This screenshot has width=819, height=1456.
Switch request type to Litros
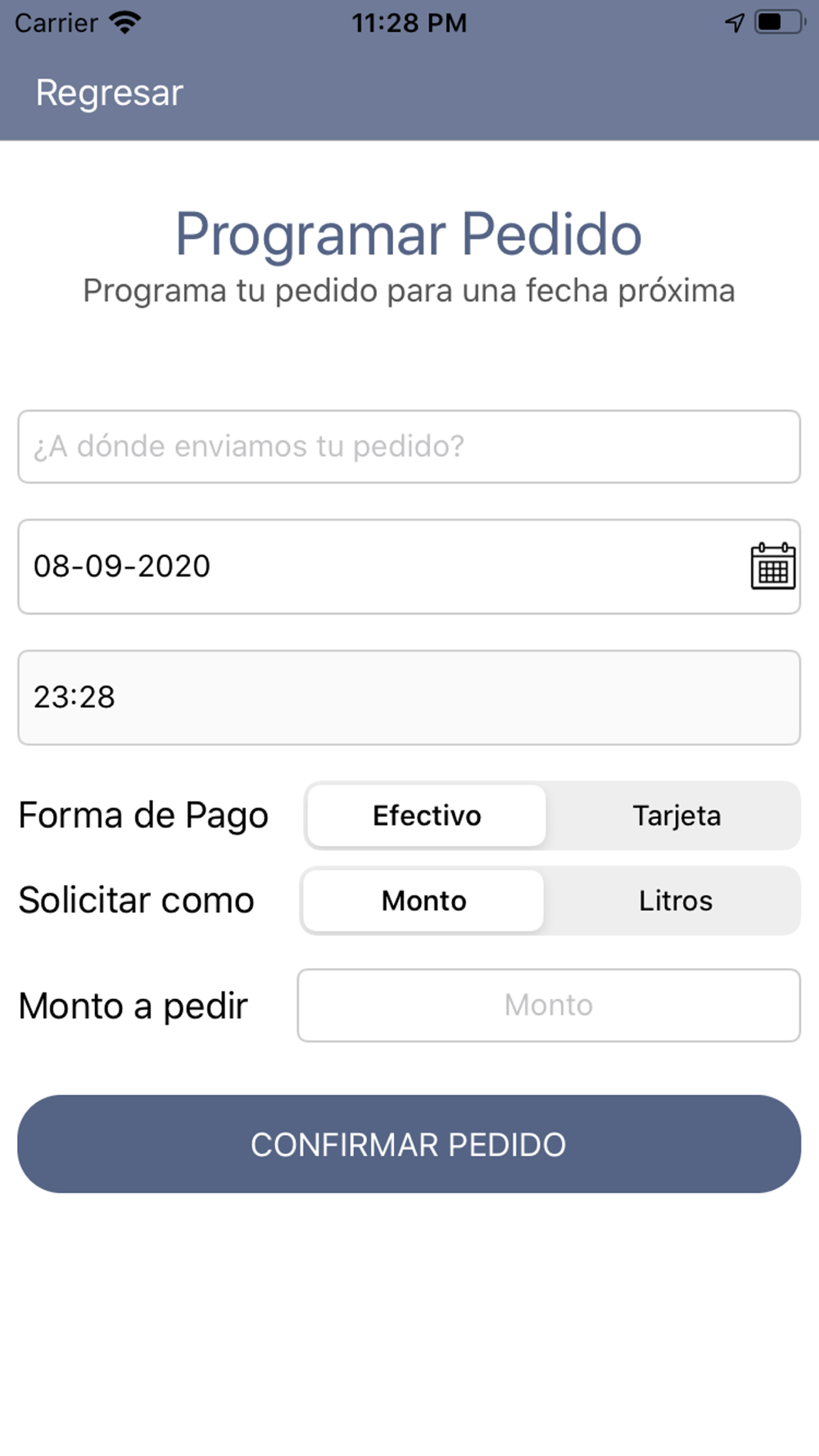coord(675,901)
